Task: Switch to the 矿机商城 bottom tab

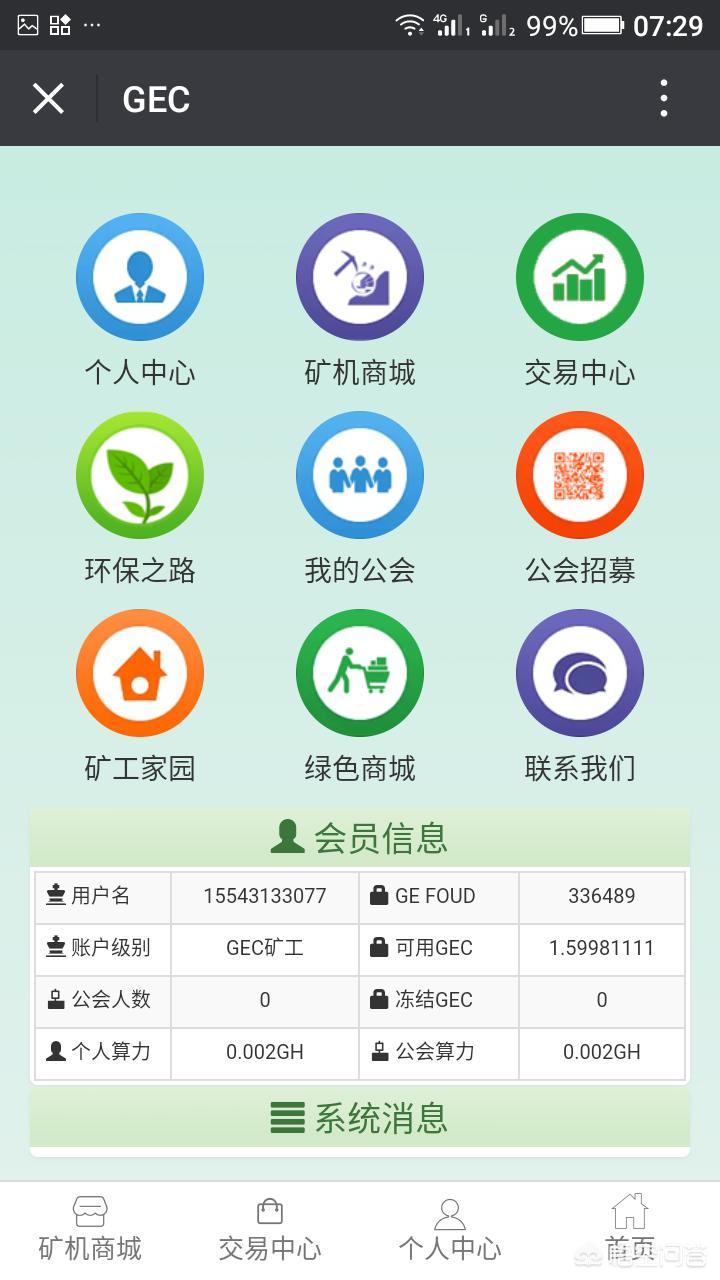Action: (90, 1231)
